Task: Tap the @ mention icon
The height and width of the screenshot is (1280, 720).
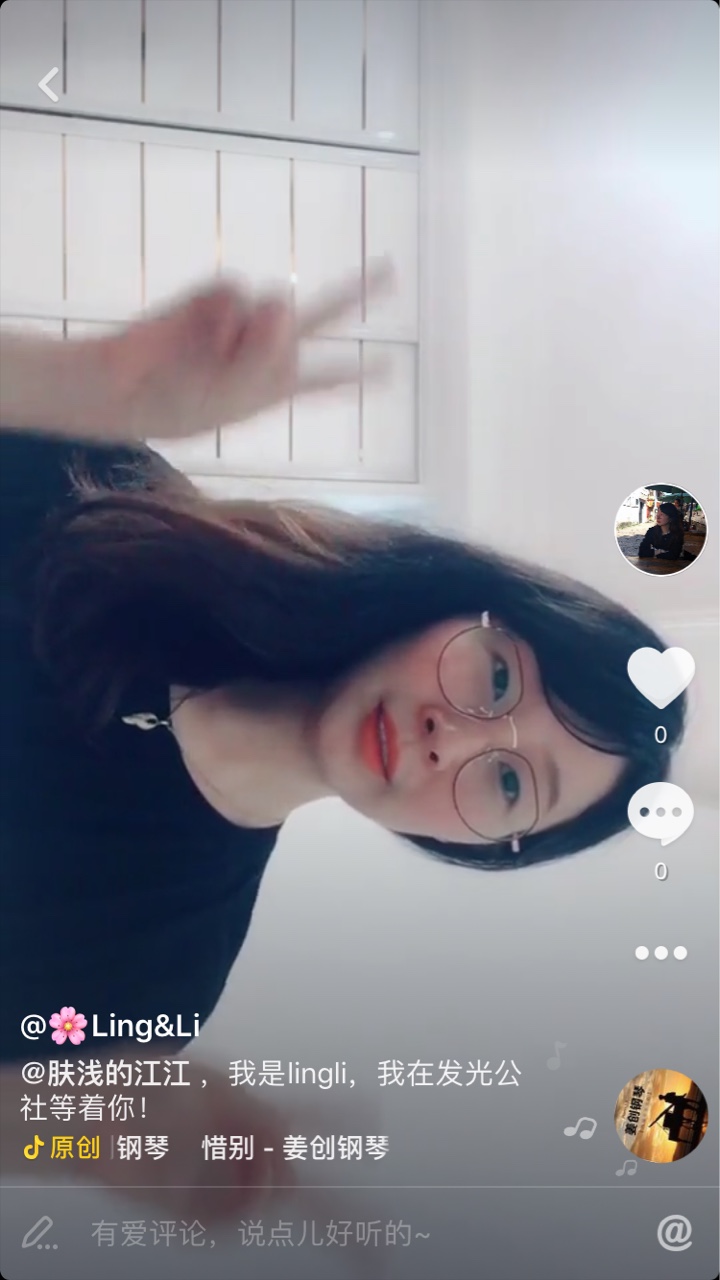Action: point(674,1233)
